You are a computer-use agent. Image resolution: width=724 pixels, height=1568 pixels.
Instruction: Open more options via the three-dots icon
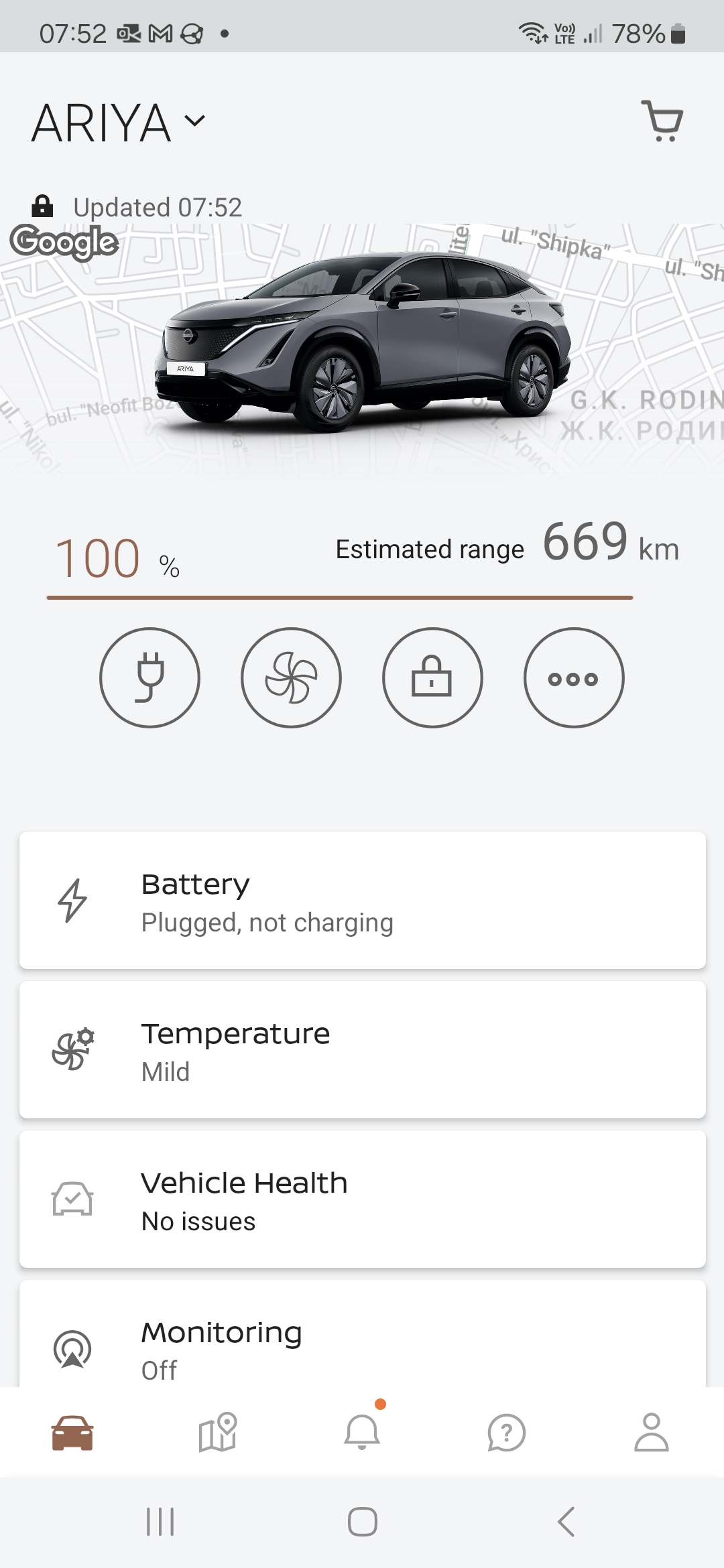575,677
